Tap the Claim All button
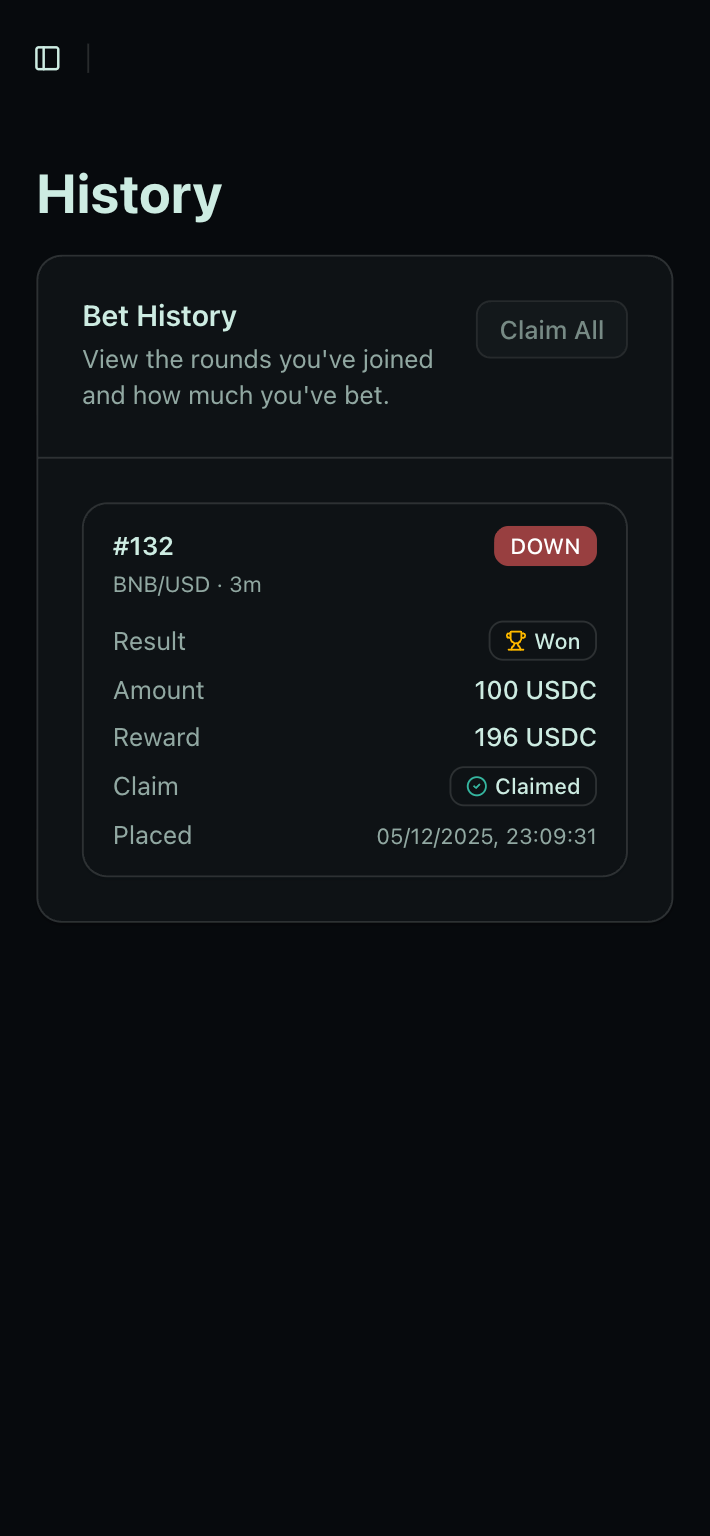This screenshot has width=710, height=1536. pos(551,330)
